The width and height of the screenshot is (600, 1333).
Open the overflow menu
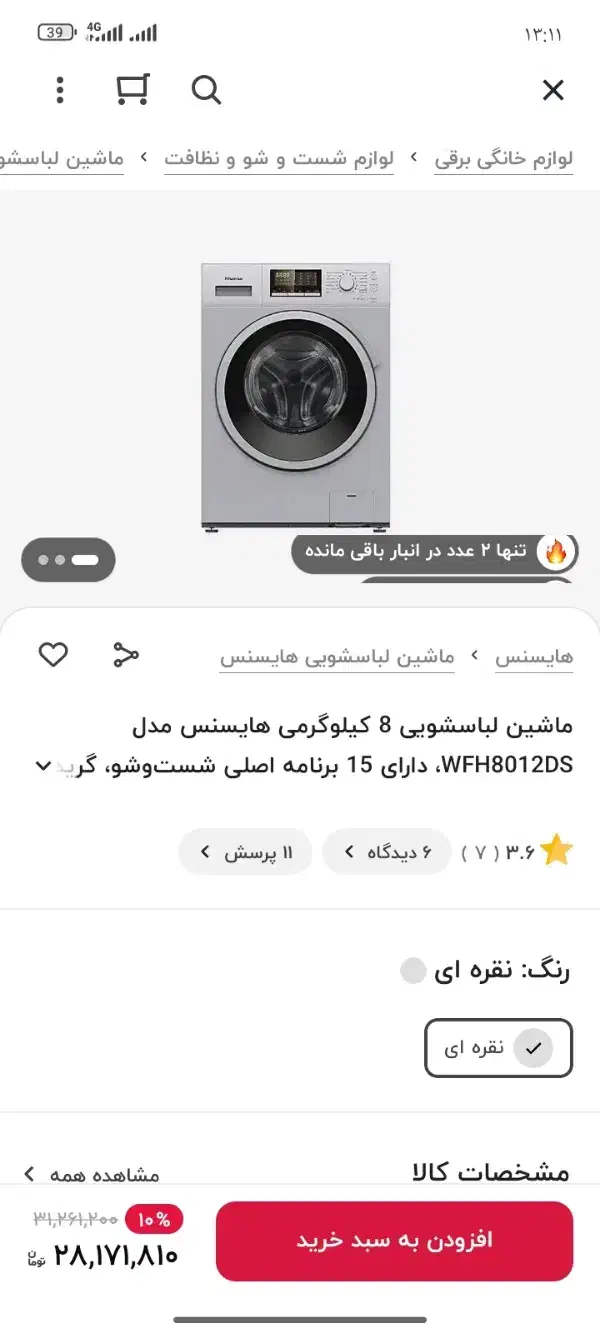(x=60, y=90)
